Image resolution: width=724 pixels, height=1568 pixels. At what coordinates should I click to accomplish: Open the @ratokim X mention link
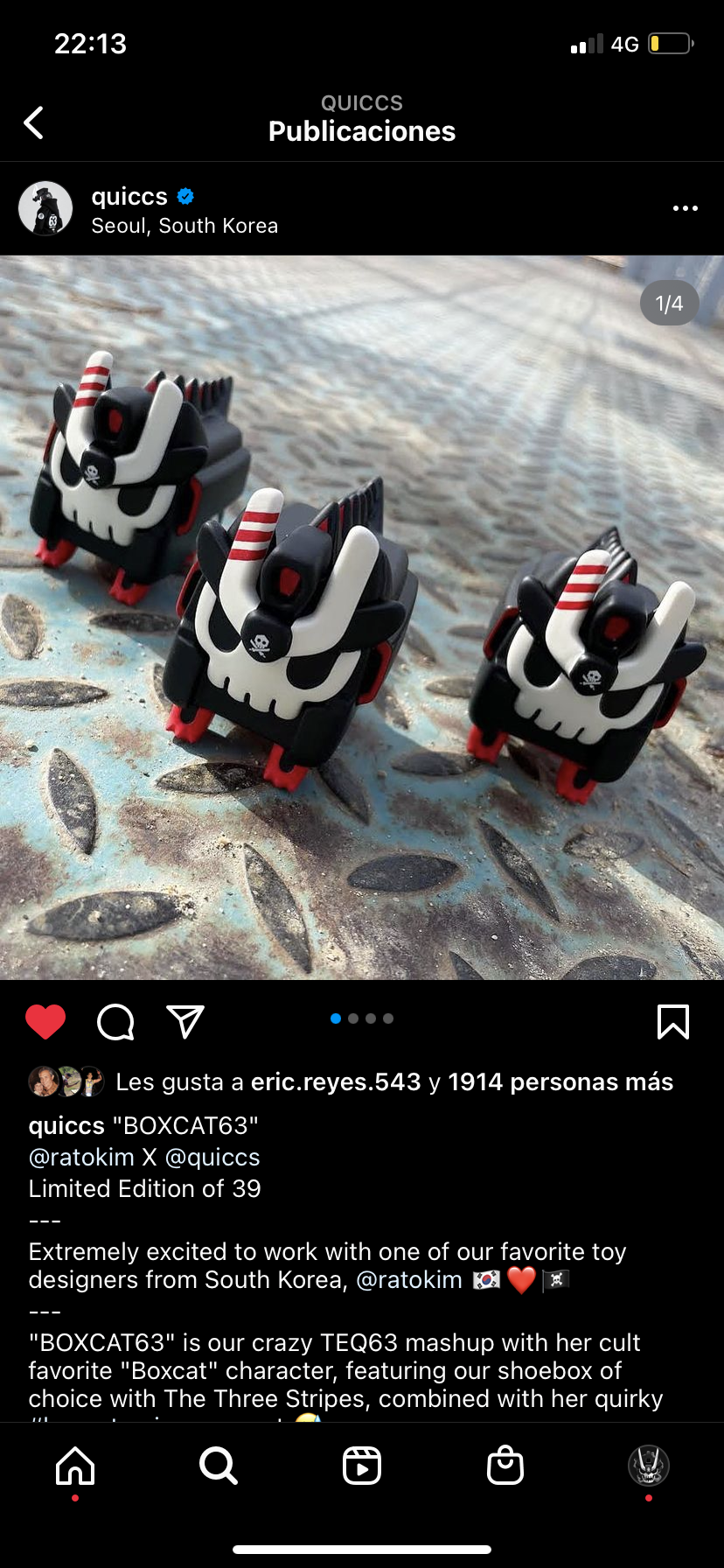81,1158
